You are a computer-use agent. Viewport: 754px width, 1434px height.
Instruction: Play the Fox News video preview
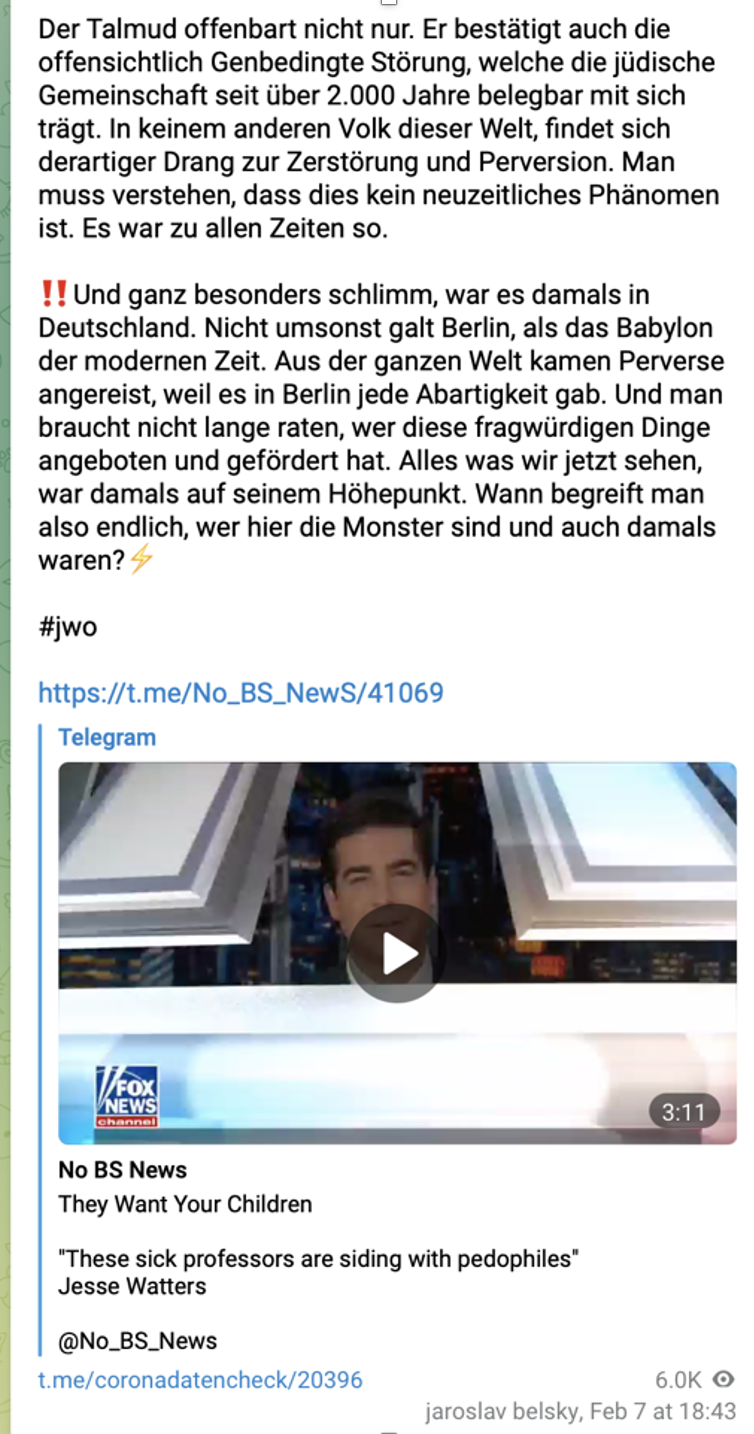coord(398,953)
